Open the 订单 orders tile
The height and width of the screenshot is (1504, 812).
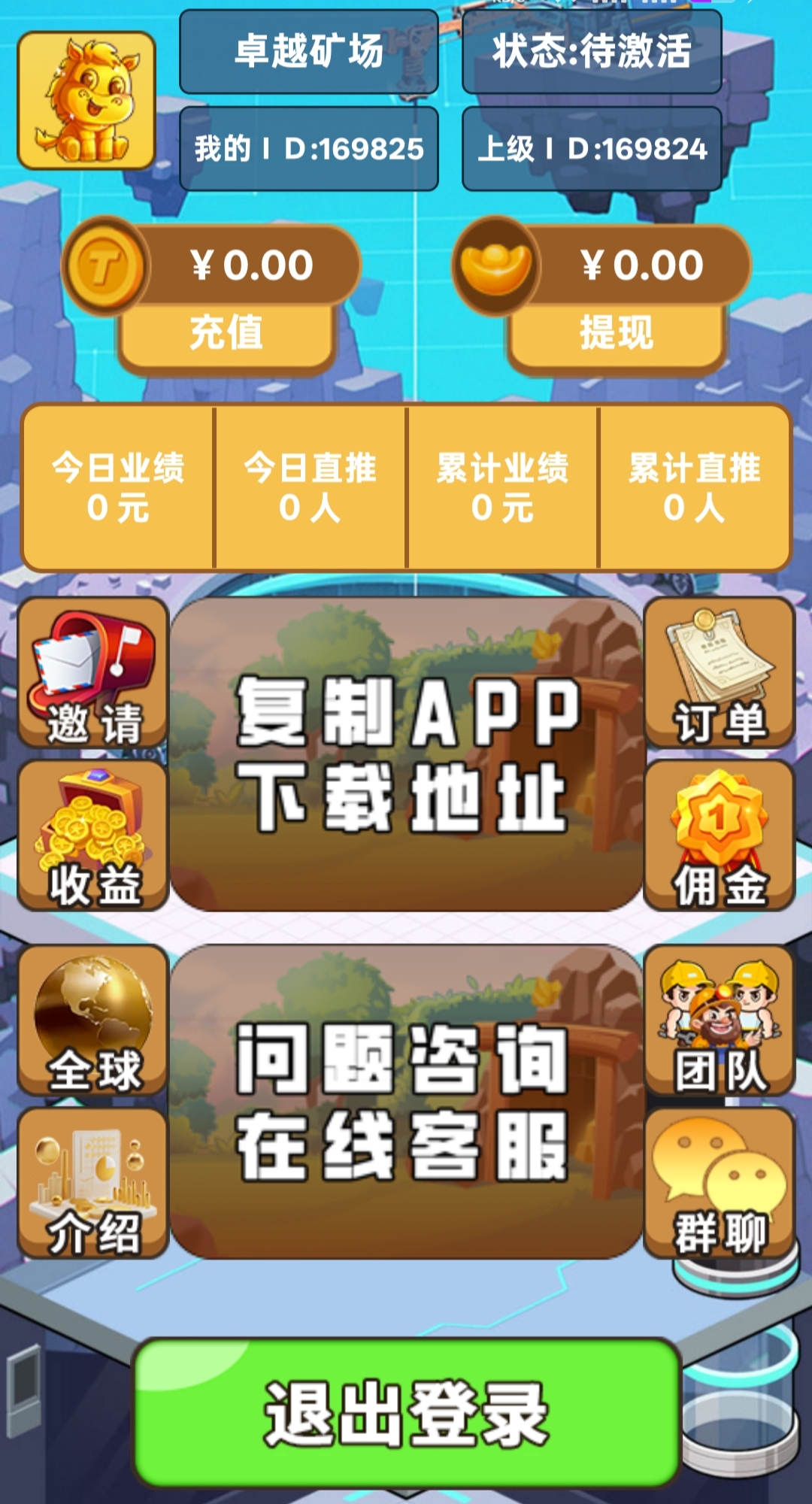(x=720, y=672)
